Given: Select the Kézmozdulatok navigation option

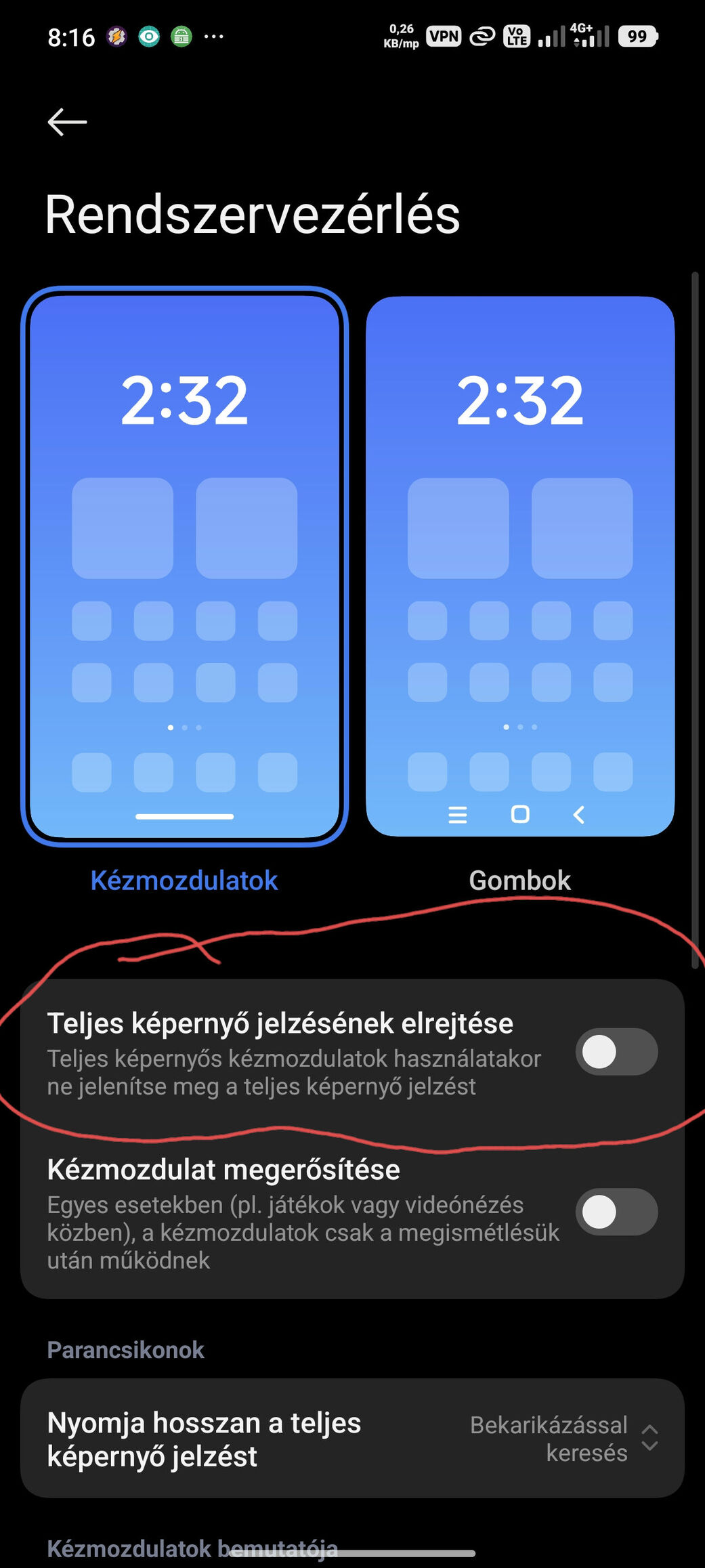Looking at the screenshot, I should click(x=184, y=566).
